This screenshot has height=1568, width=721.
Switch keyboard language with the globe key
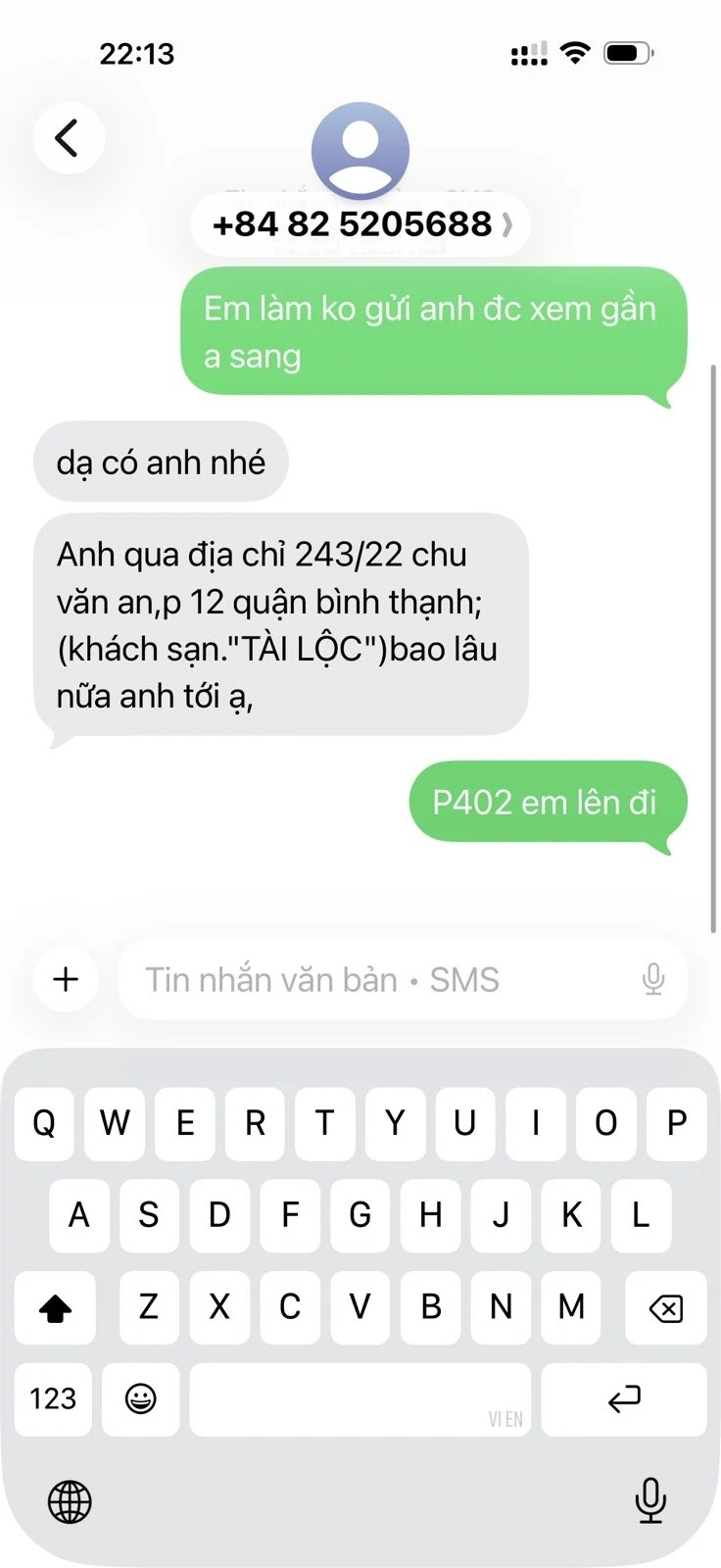[x=70, y=1500]
